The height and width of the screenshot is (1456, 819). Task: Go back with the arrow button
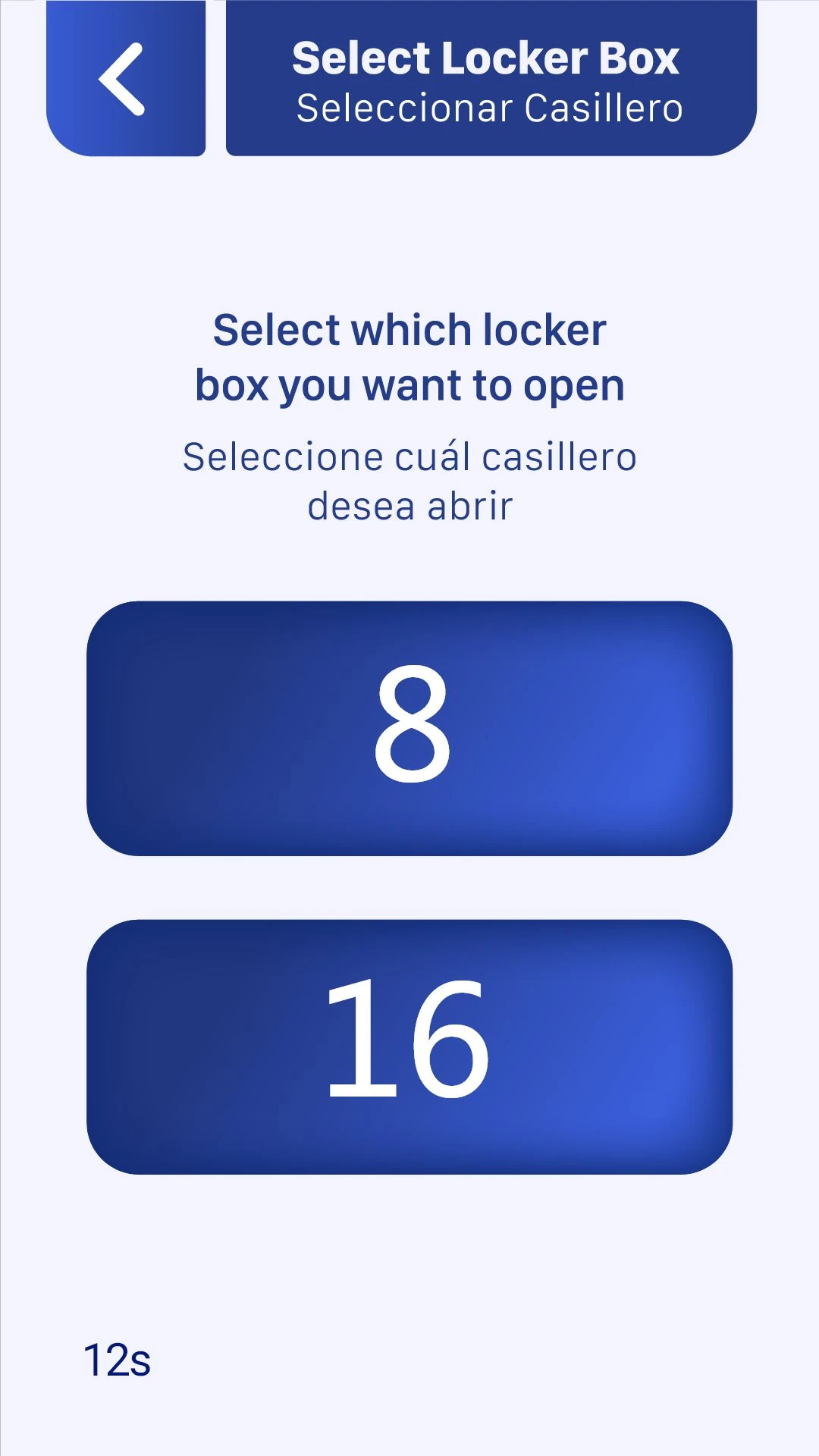tap(126, 78)
